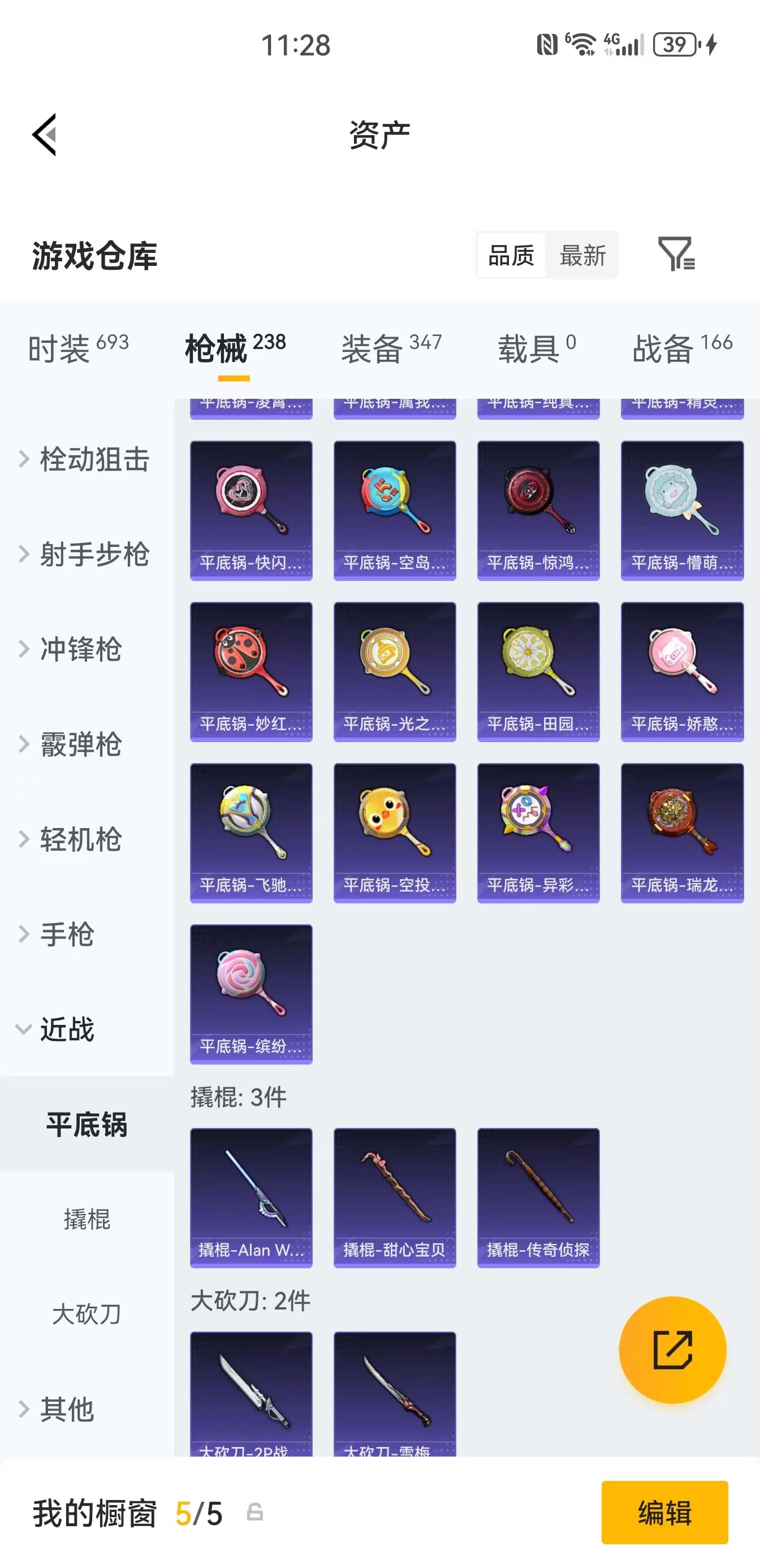Tap the Wi-Fi icon in status bar

[582, 42]
